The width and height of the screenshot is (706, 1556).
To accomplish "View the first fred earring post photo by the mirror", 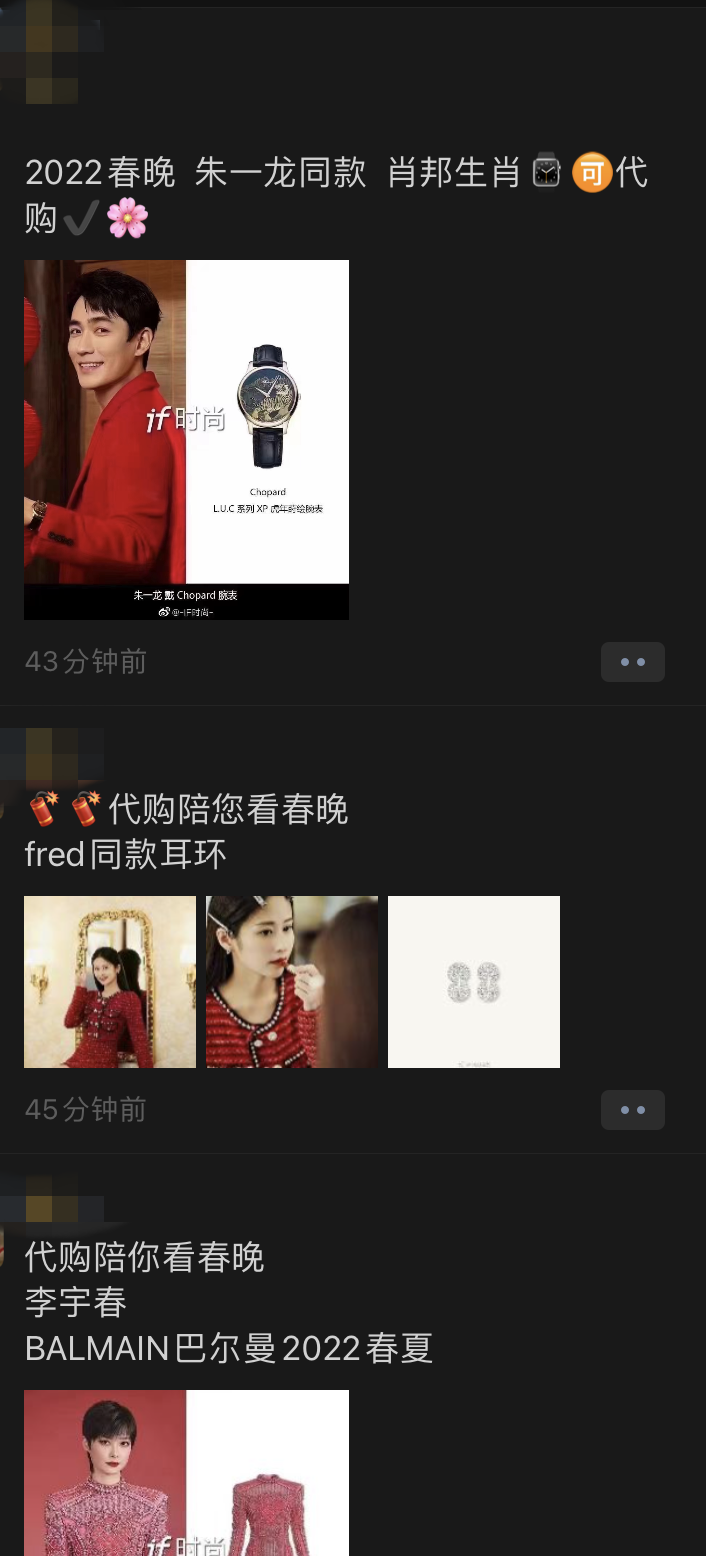I will pyautogui.click(x=110, y=981).
